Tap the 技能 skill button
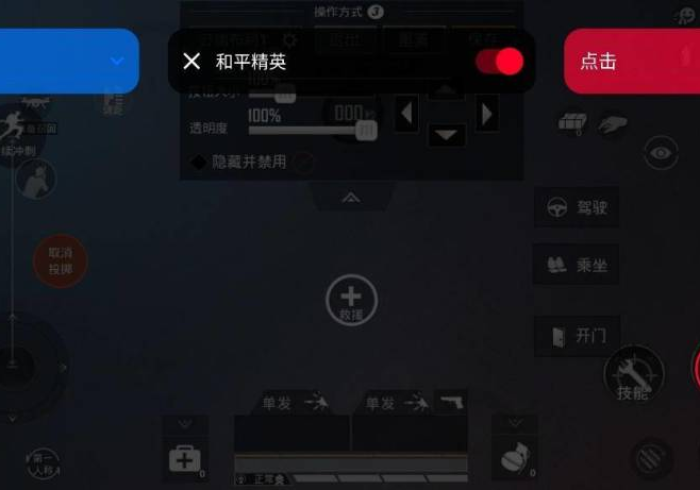Screen dimensions: 700x490 coord(633,375)
